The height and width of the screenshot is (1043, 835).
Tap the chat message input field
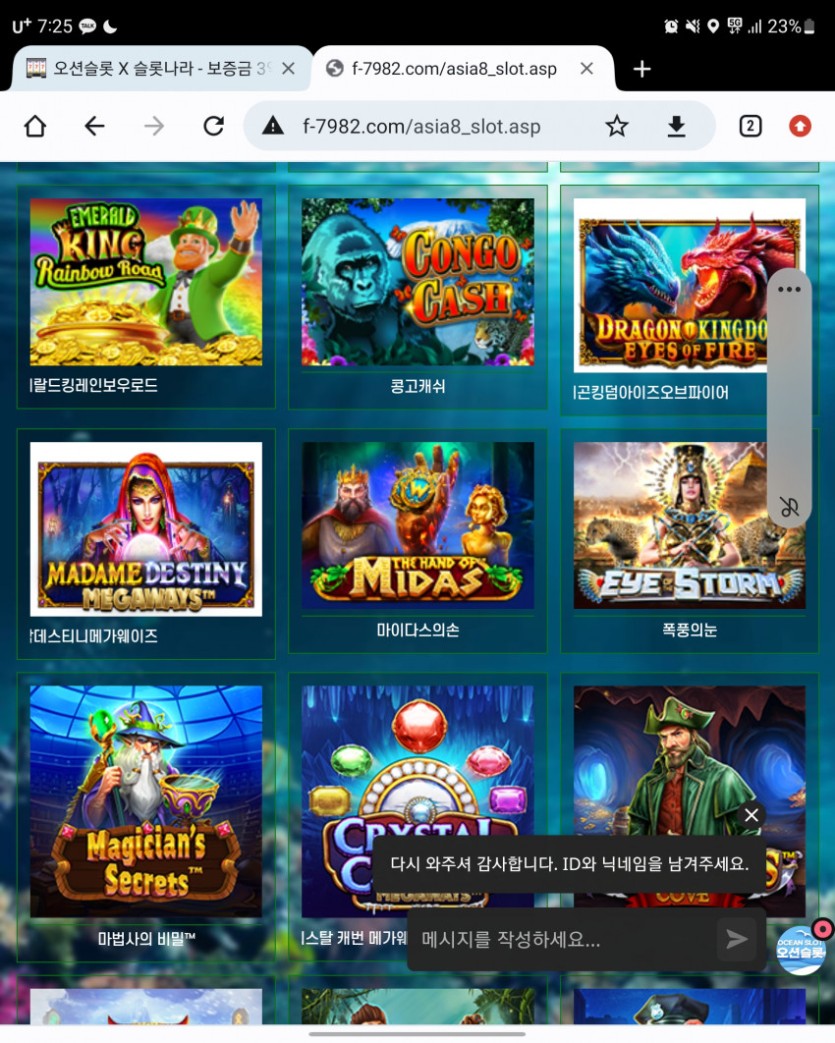point(560,939)
